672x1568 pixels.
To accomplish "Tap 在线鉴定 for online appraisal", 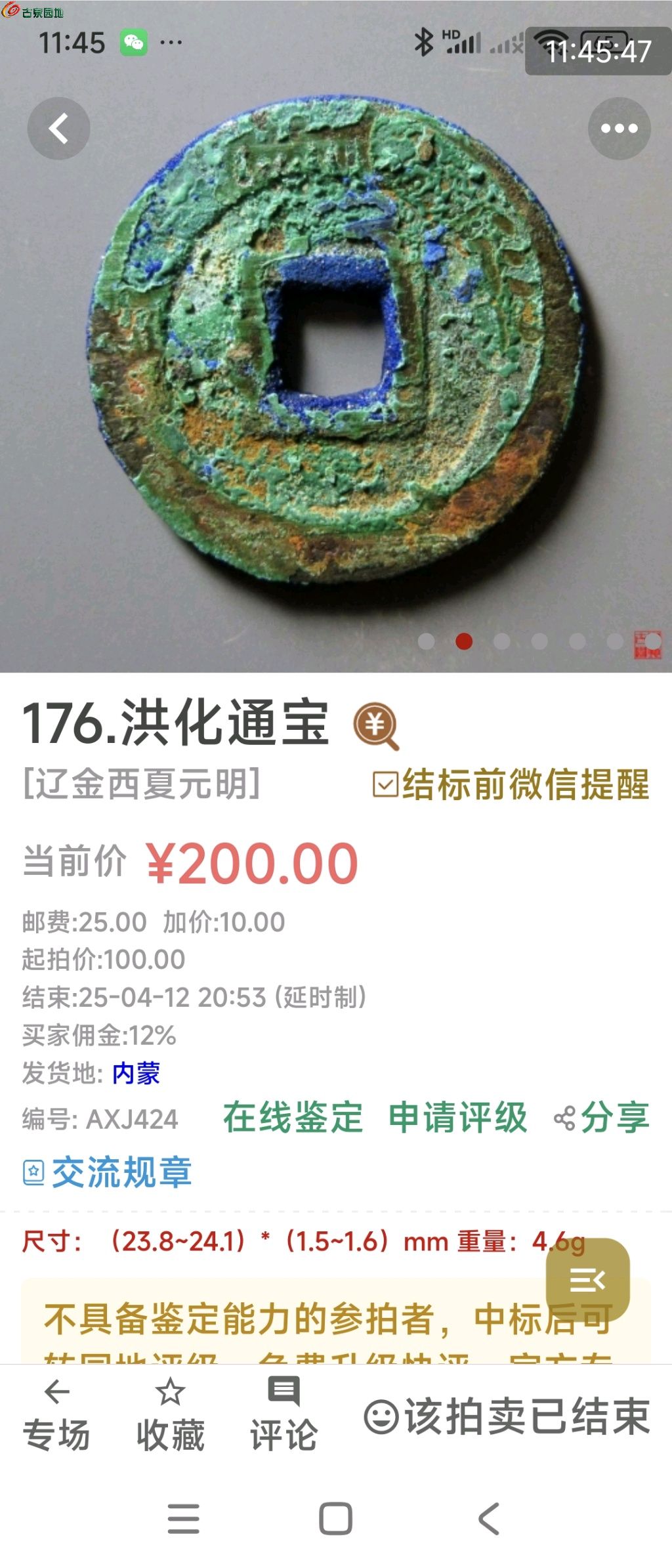I will pos(293,1117).
